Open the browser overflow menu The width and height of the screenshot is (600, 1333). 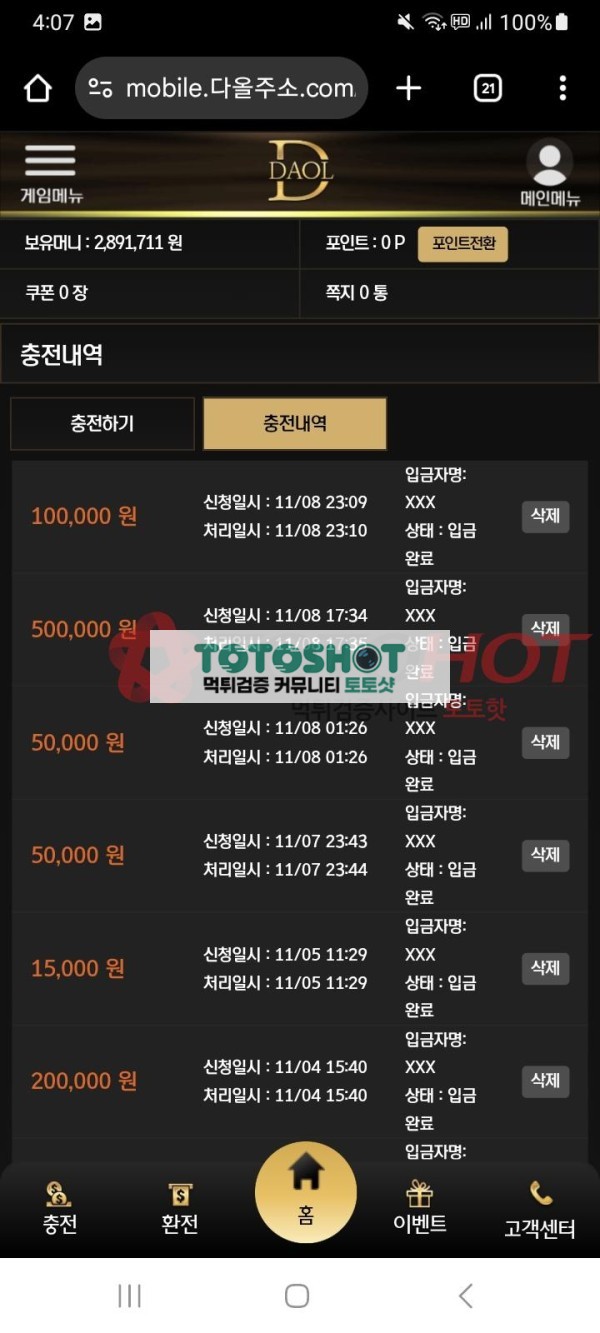tap(563, 89)
